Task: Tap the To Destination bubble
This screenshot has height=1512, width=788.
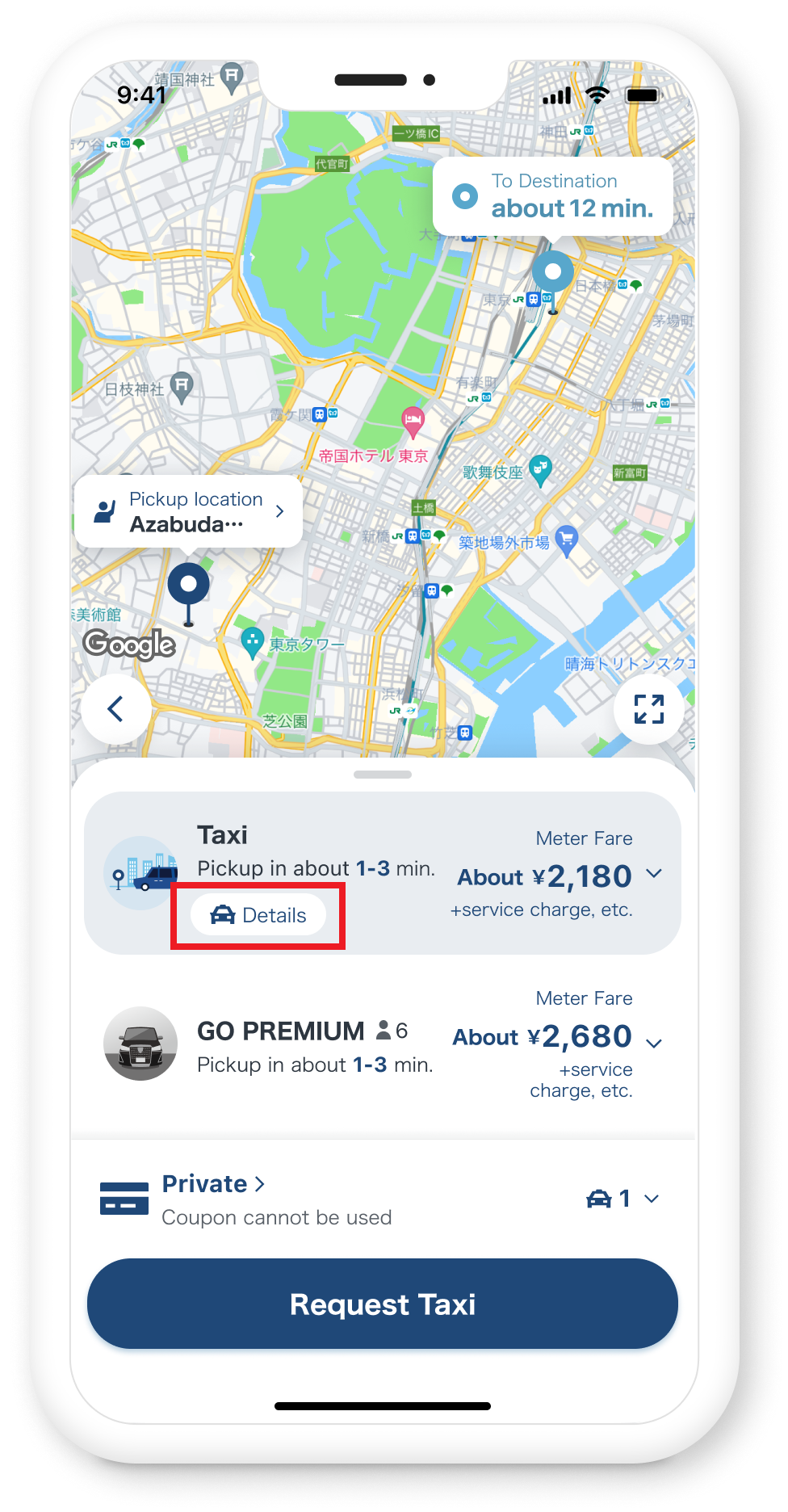Action: tap(553, 196)
